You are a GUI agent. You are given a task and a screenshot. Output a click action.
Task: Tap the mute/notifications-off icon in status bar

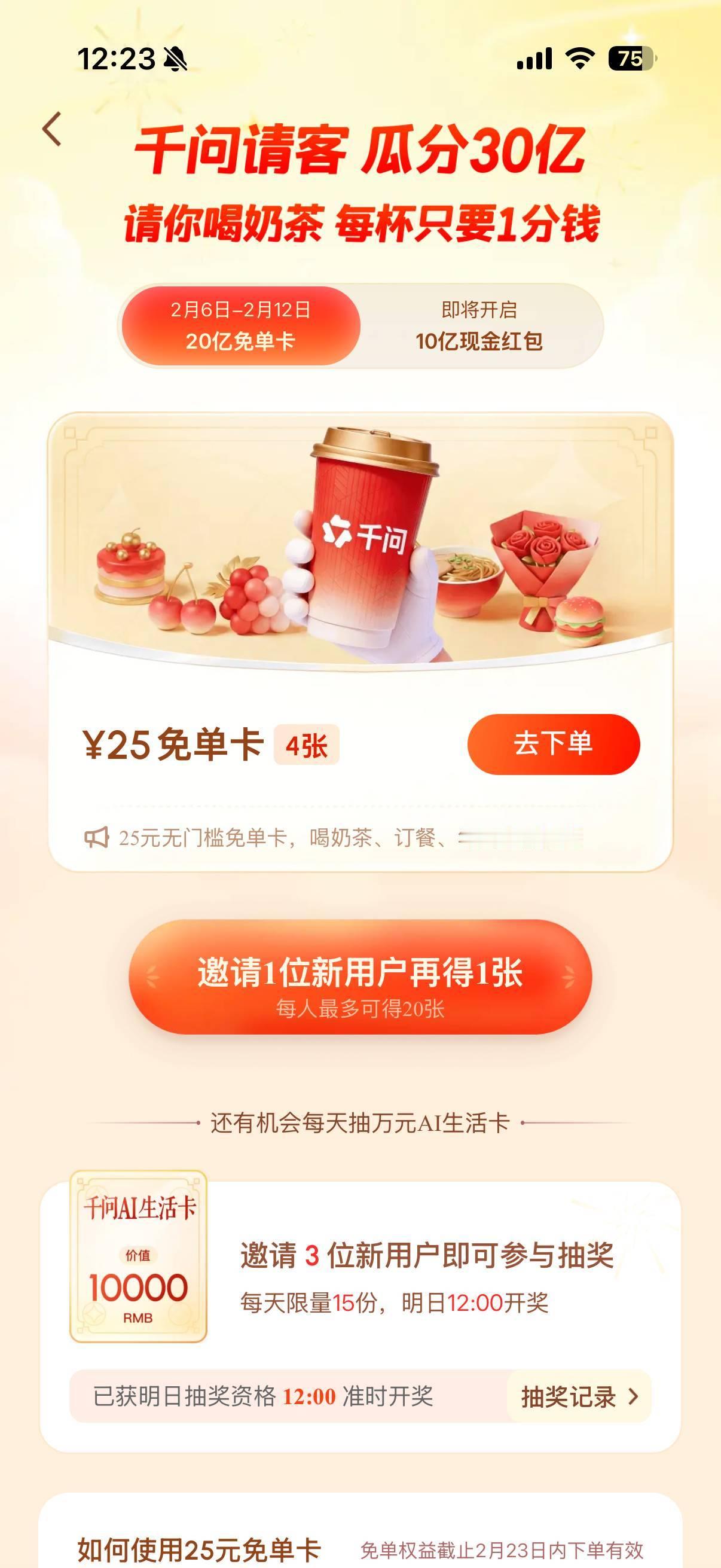click(x=175, y=58)
